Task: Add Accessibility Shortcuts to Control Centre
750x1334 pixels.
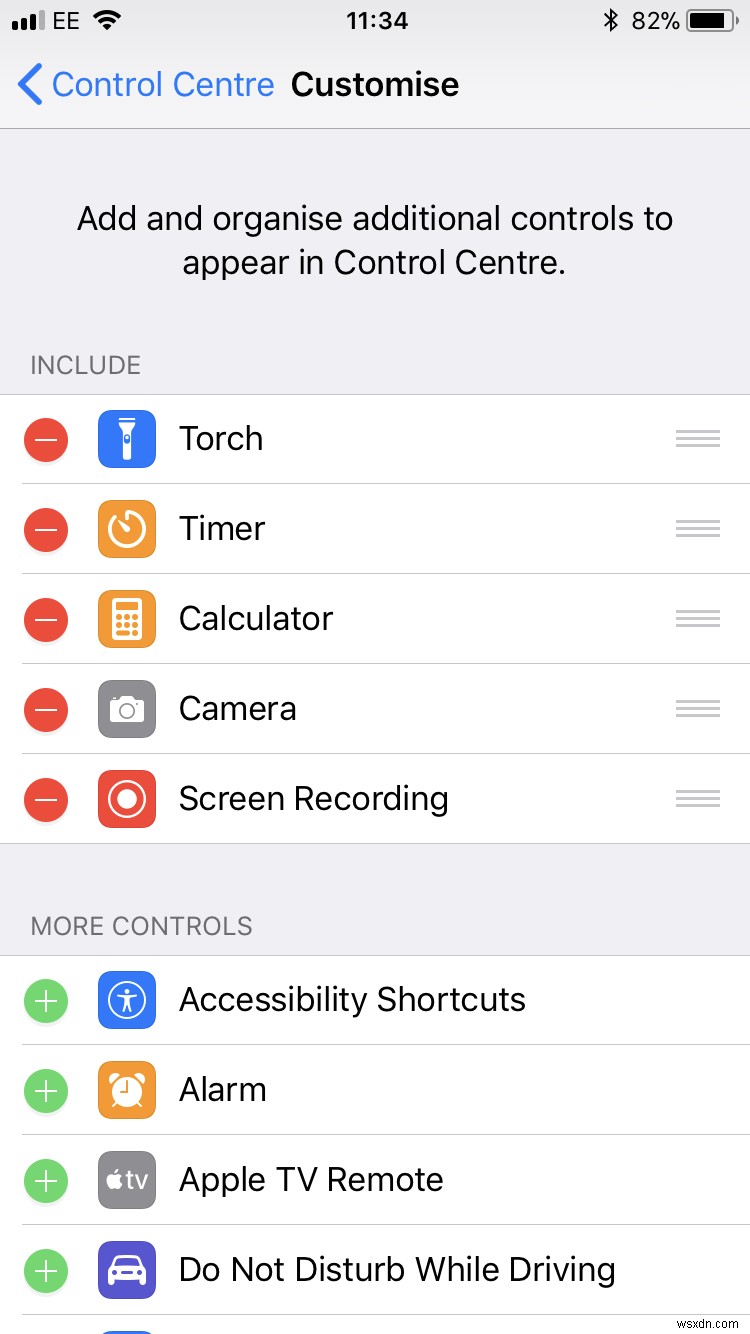Action: pos(46,999)
